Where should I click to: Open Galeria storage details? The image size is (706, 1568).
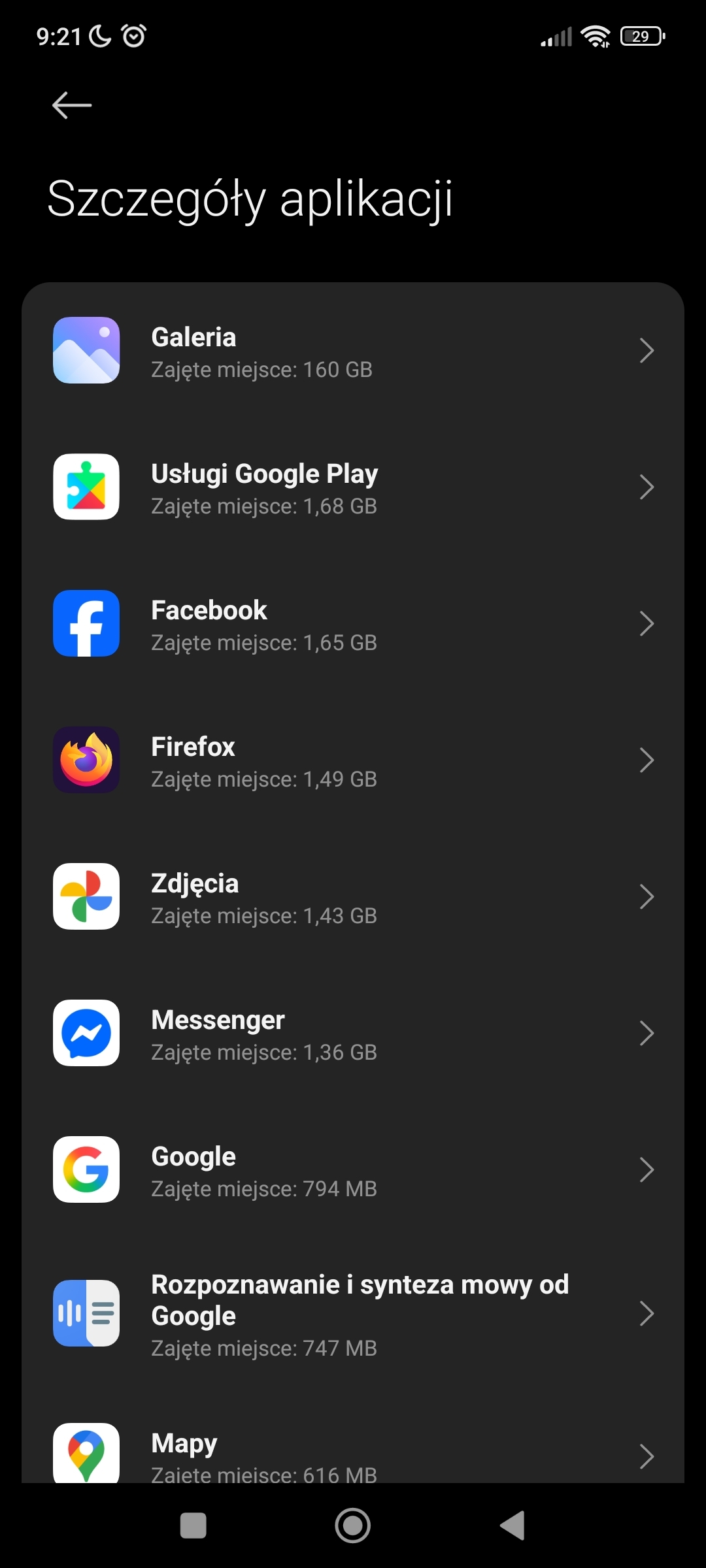point(353,351)
